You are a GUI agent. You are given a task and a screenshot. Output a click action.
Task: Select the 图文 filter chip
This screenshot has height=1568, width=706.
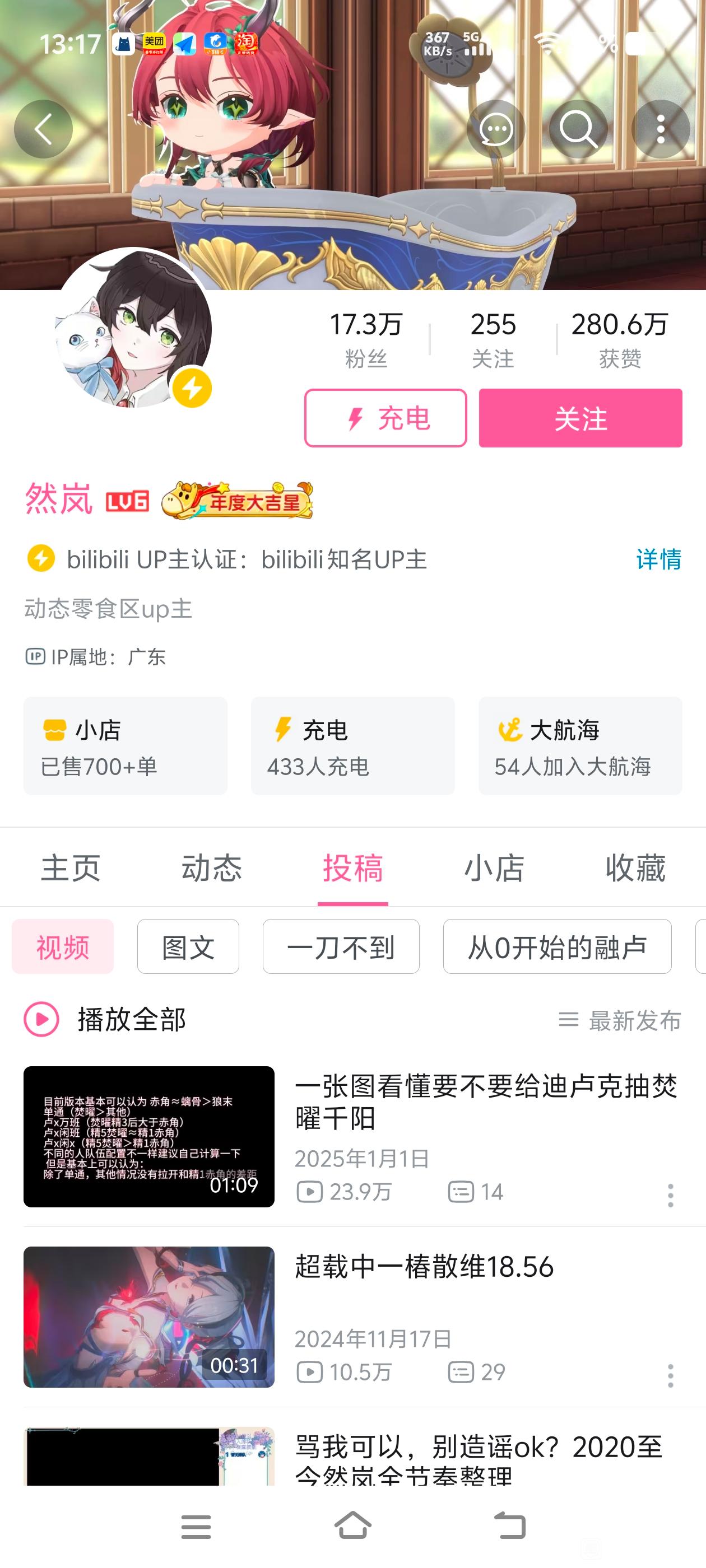pyautogui.click(x=188, y=946)
